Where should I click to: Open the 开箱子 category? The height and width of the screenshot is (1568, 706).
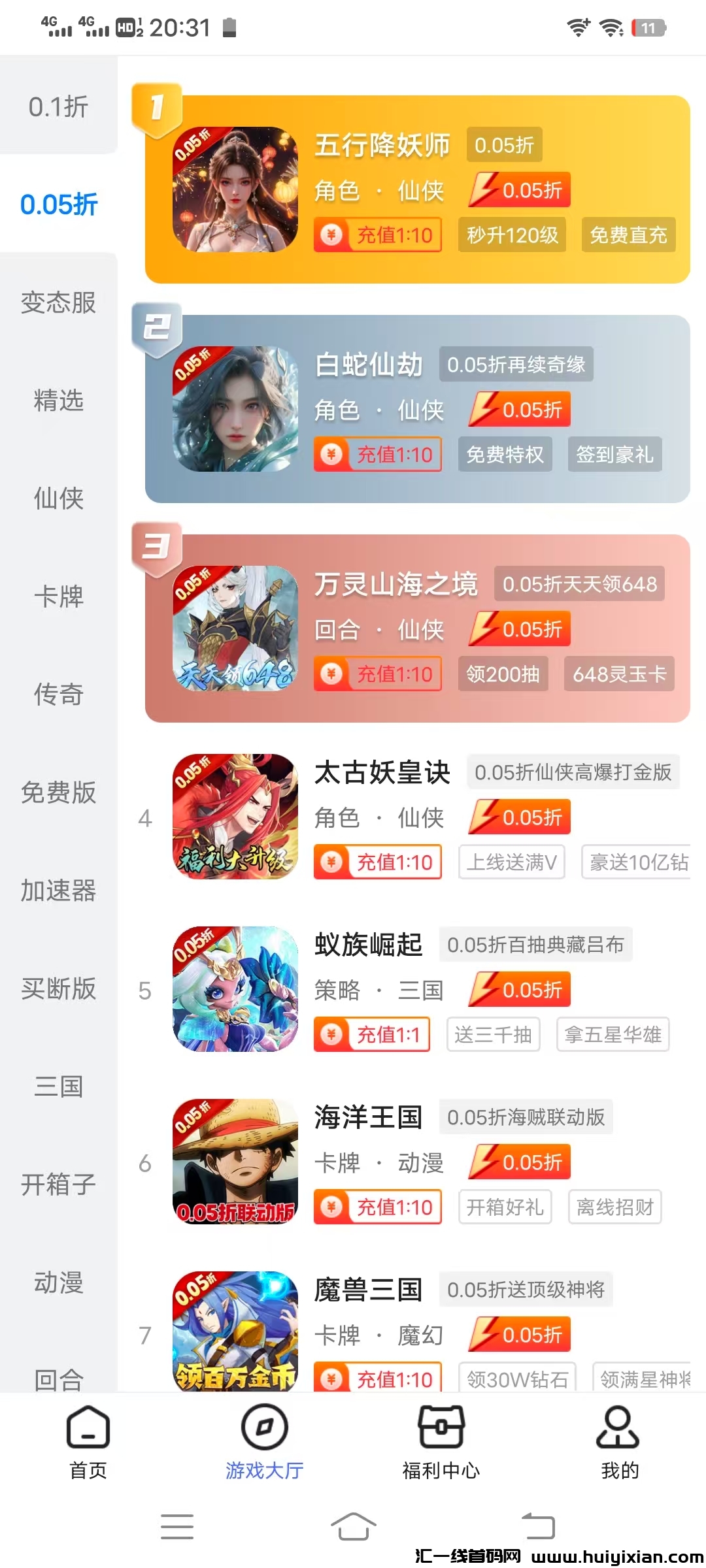(x=58, y=1184)
